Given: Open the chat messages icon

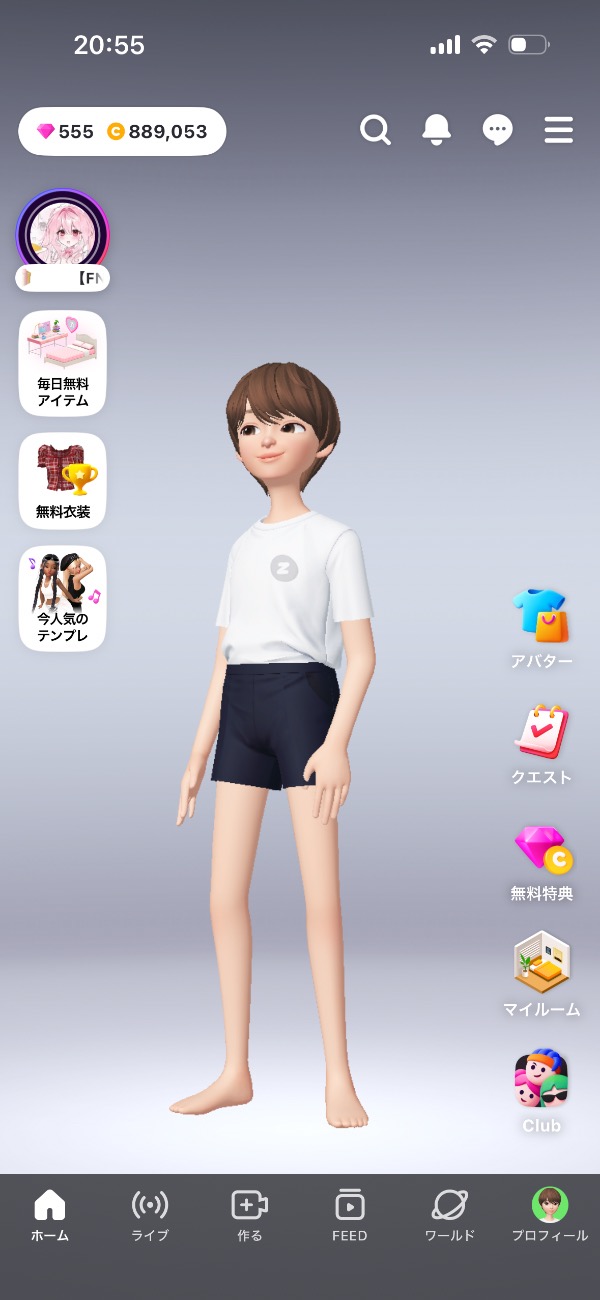Looking at the screenshot, I should (497, 130).
